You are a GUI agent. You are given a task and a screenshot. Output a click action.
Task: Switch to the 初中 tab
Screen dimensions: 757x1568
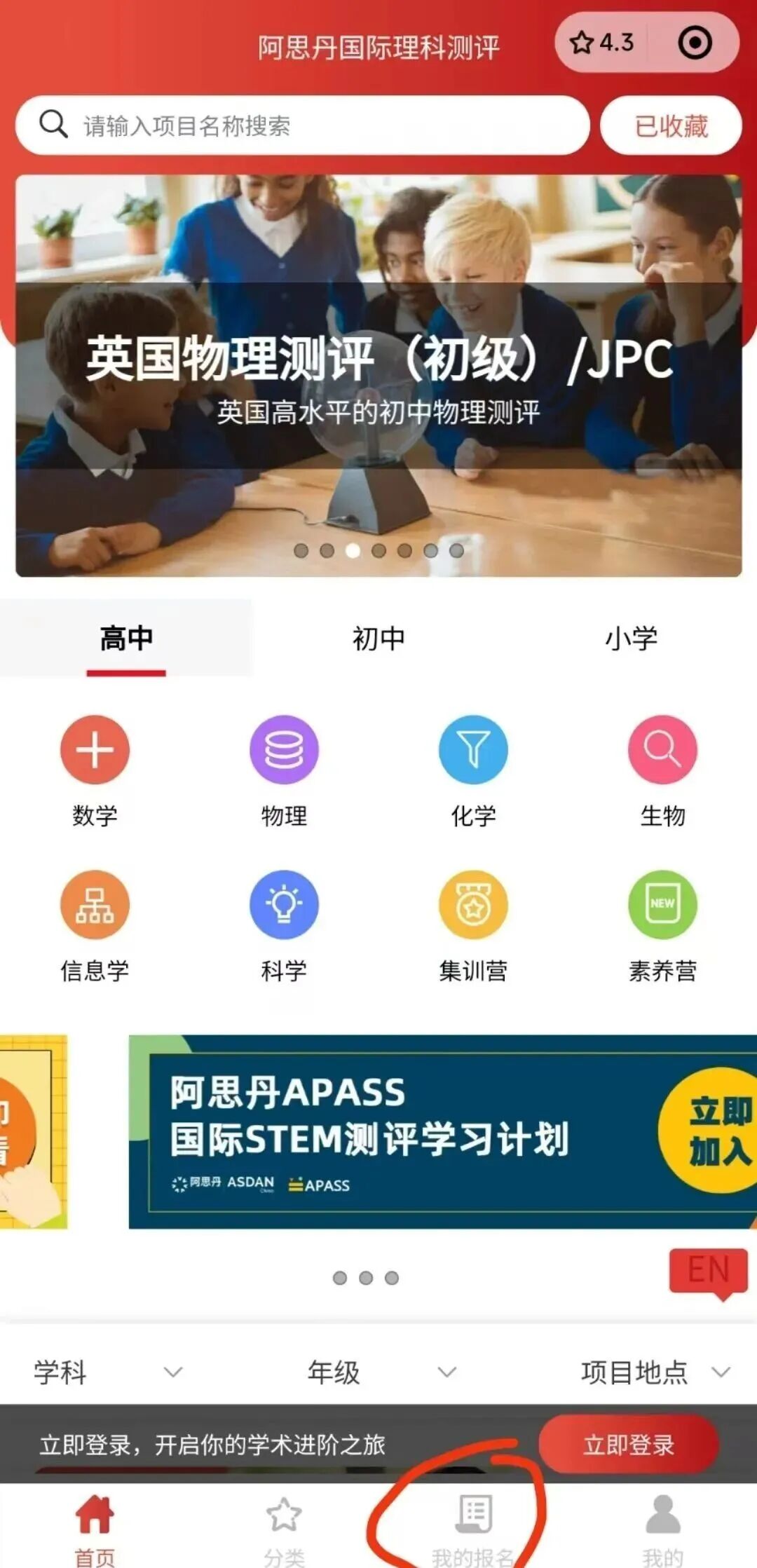[378, 639]
